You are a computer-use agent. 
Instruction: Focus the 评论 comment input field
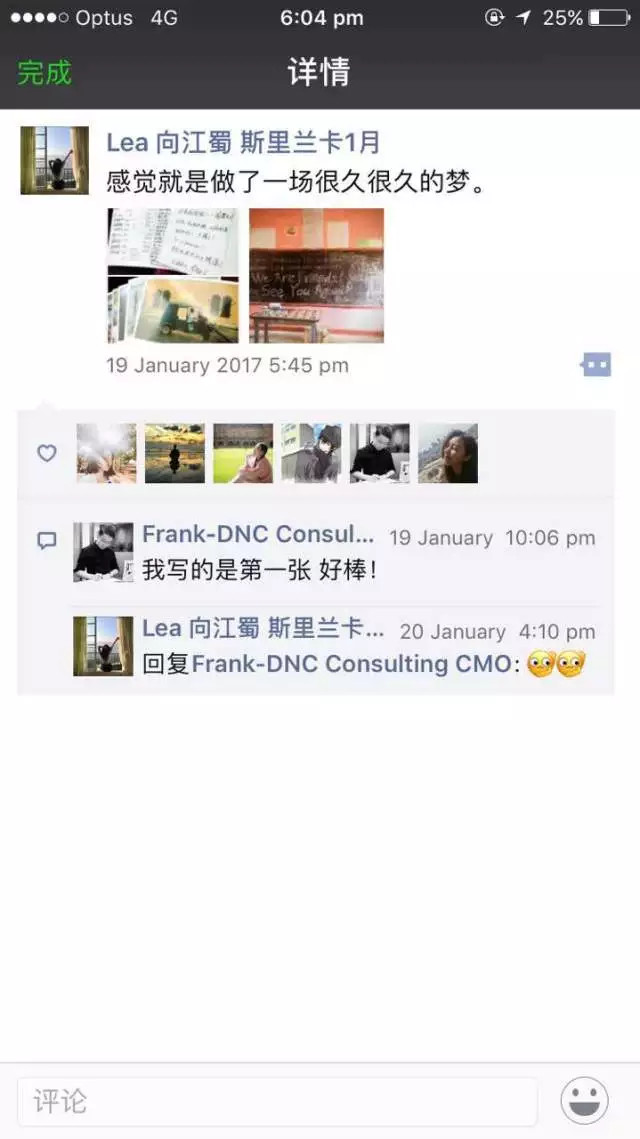click(x=277, y=1101)
